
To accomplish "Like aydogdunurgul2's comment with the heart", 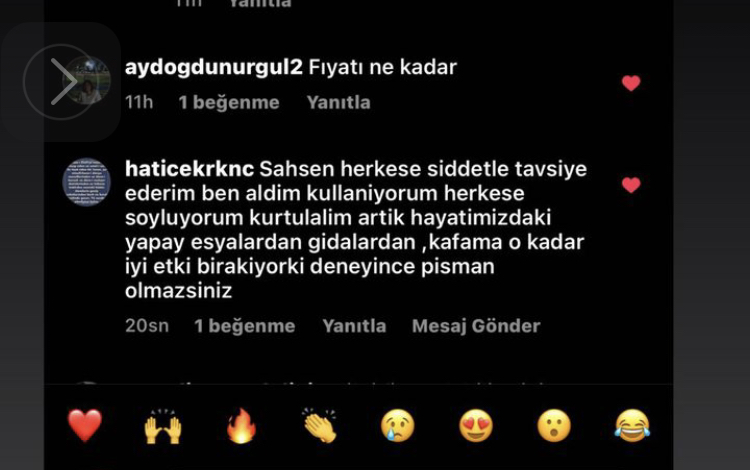I will (x=631, y=83).
